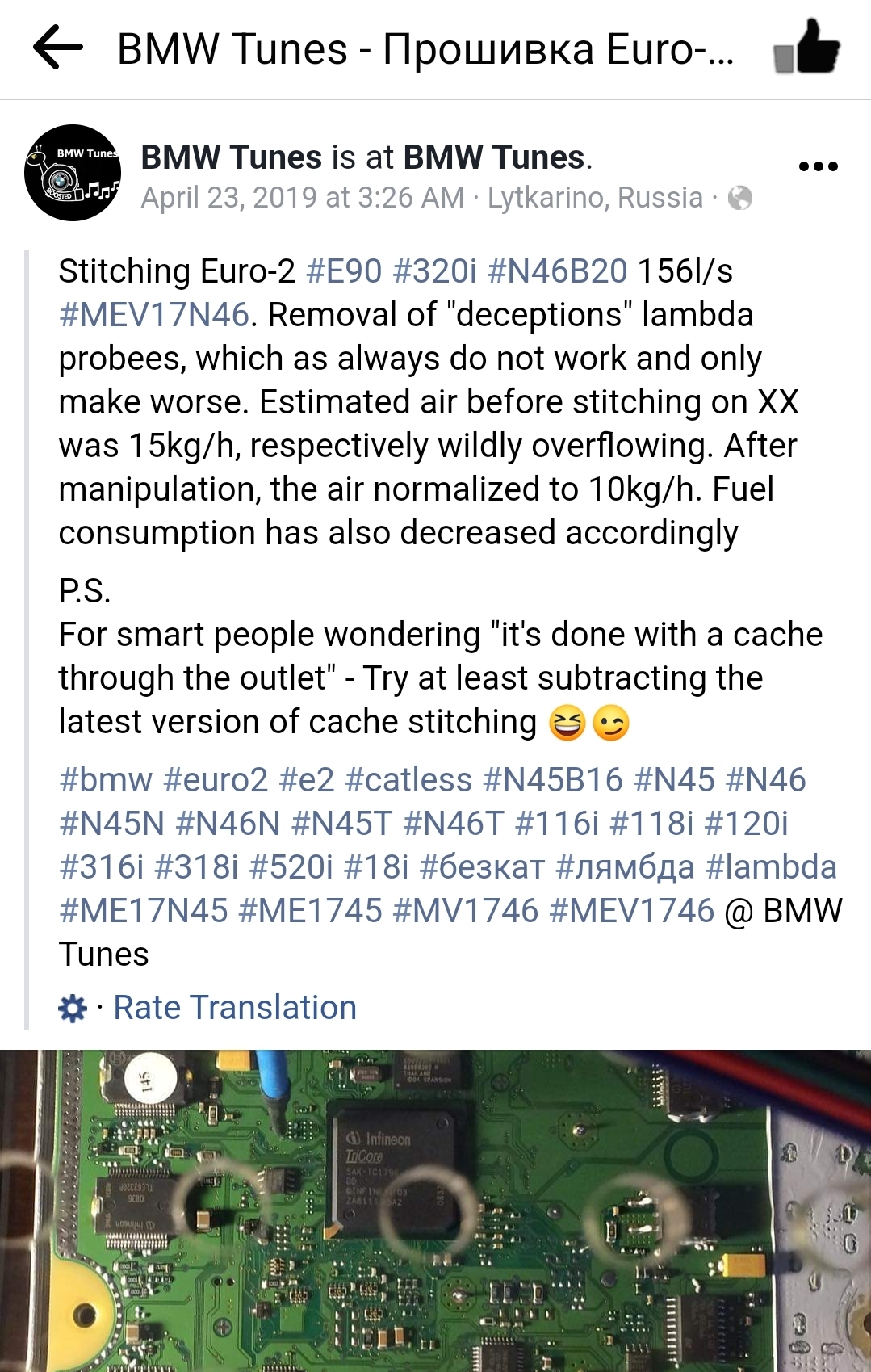Viewport: 871px width, 1372px height.
Task: Tap the #catless hashtag
Action: point(408,780)
